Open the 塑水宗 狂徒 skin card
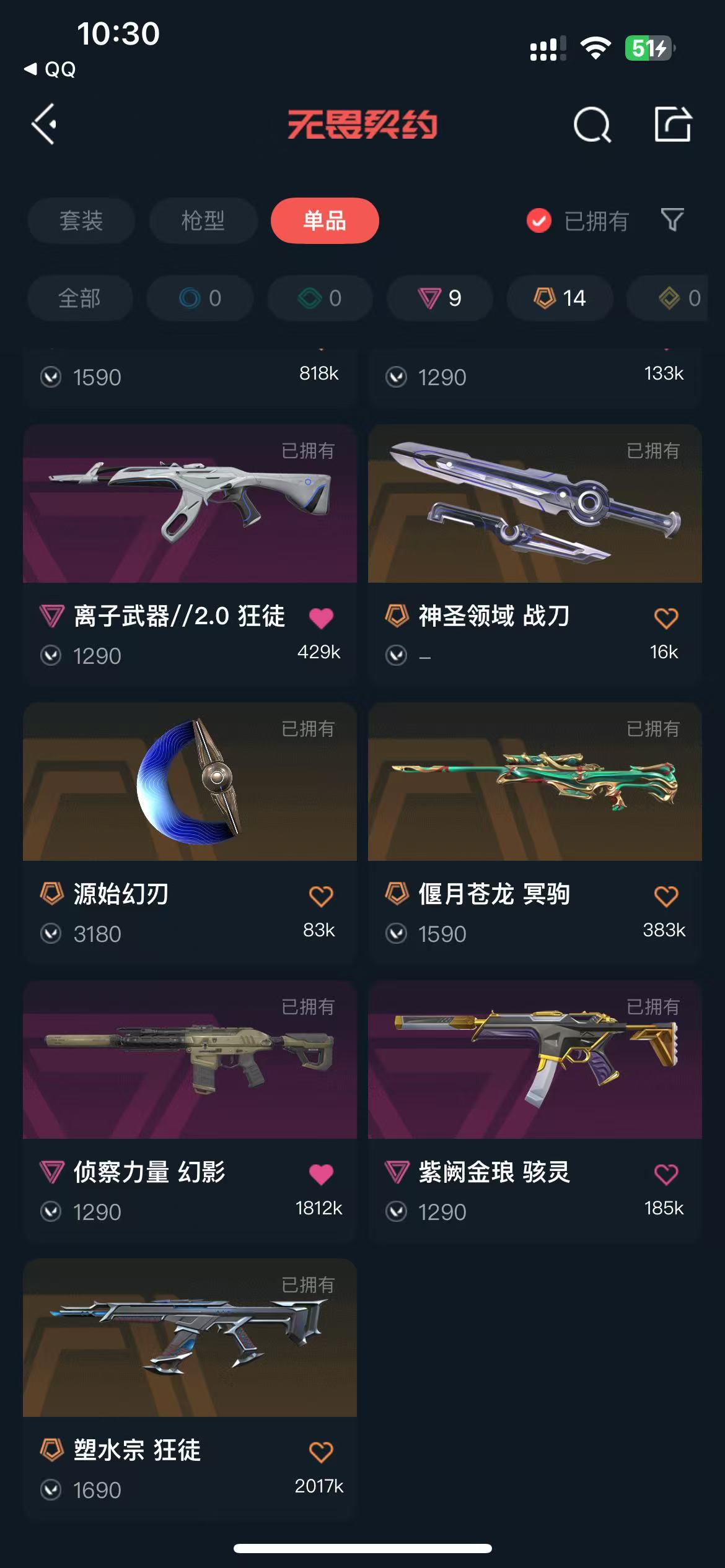 [190, 1338]
